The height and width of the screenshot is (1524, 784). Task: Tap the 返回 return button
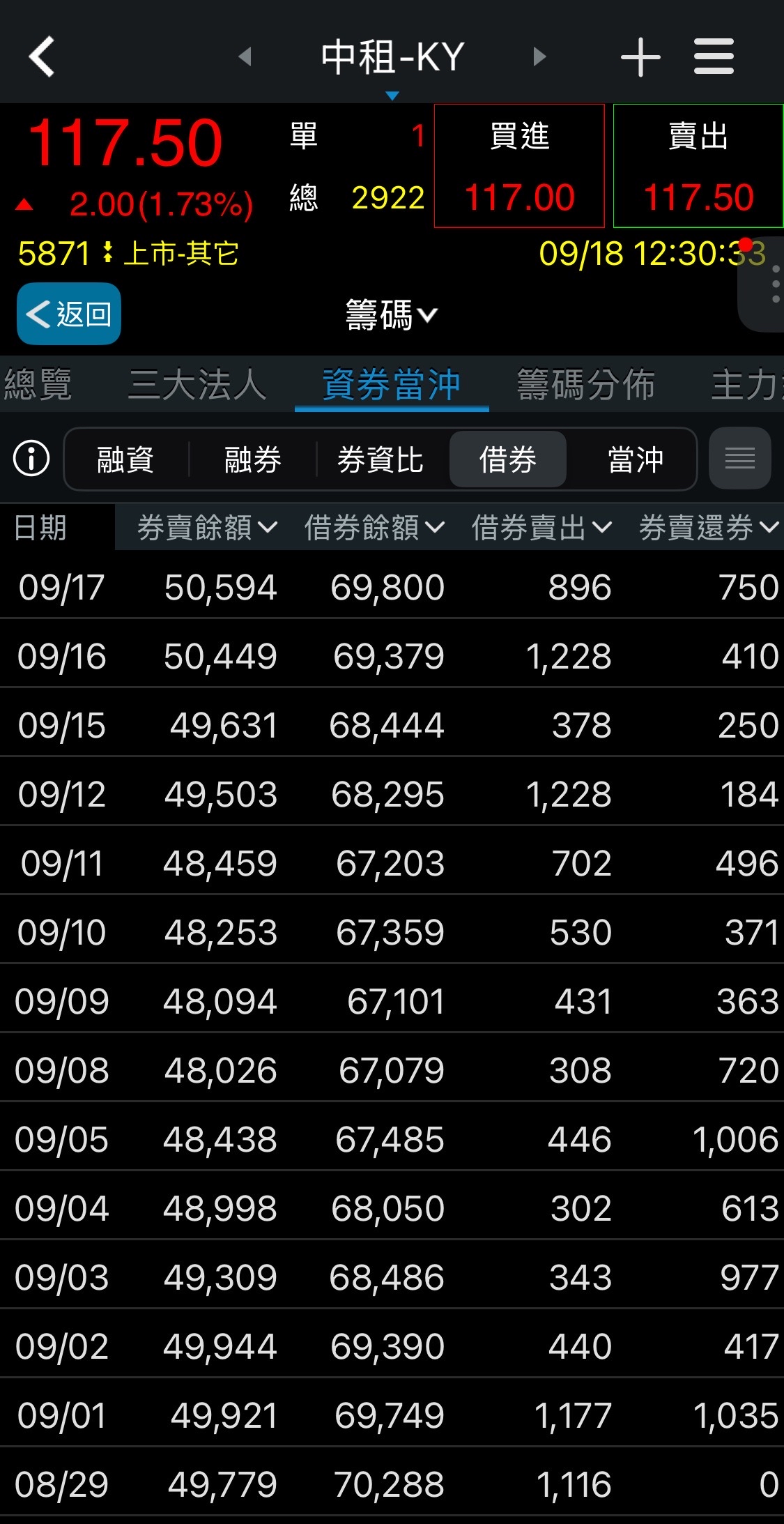[69, 314]
